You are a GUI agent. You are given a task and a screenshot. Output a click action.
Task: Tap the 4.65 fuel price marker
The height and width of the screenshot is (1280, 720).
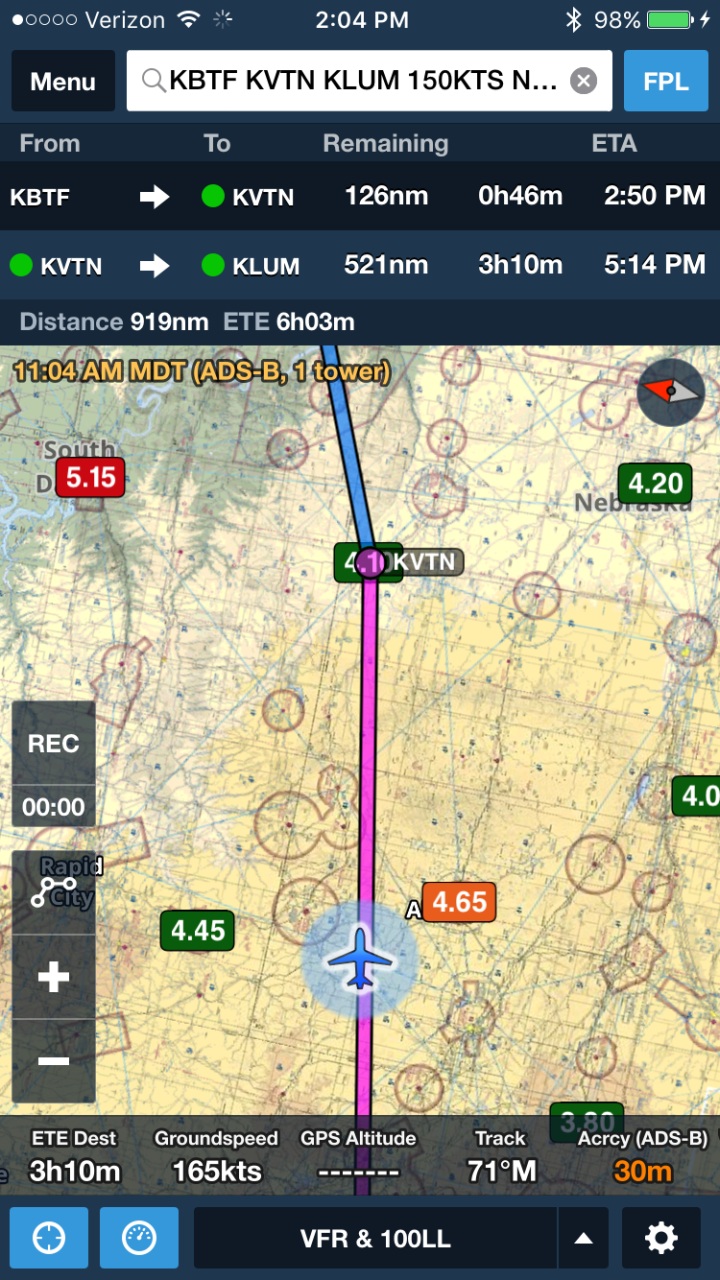[459, 902]
